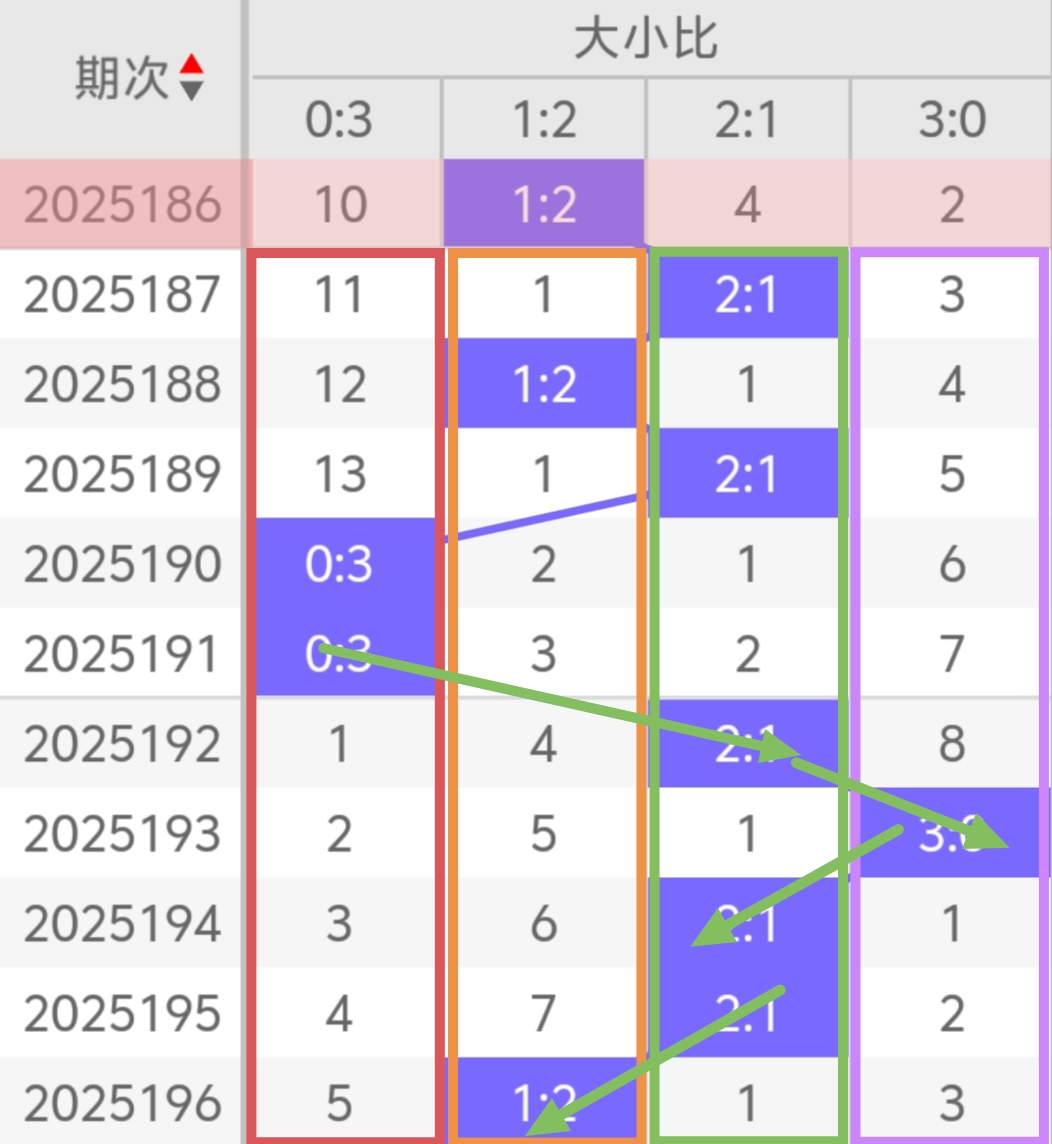The height and width of the screenshot is (1144, 1052).
Task: Toggle the 3:0 column header
Action: [x=950, y=118]
